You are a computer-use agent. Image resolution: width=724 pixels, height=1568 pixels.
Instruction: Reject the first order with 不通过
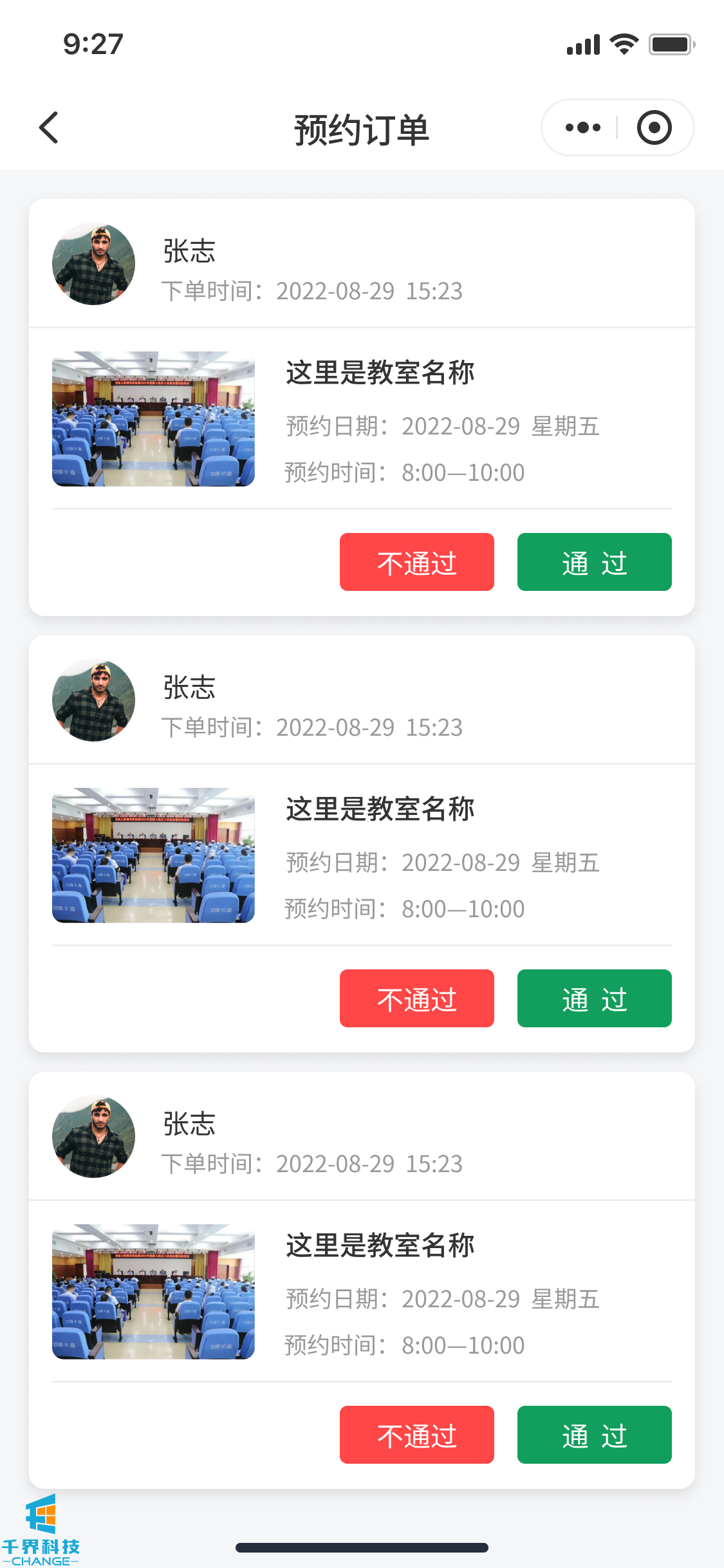pyautogui.click(x=416, y=562)
